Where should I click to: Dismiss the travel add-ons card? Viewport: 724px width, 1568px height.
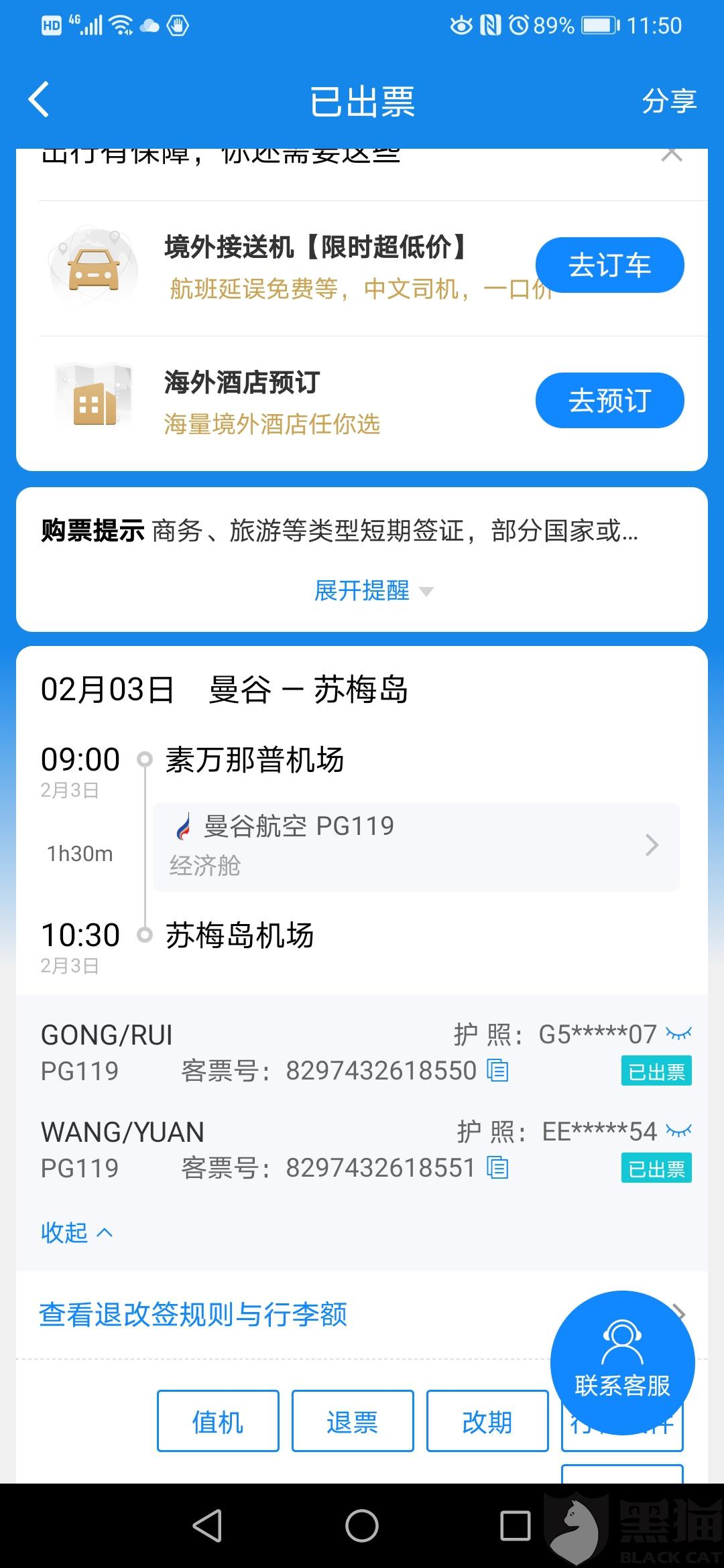coord(672,155)
